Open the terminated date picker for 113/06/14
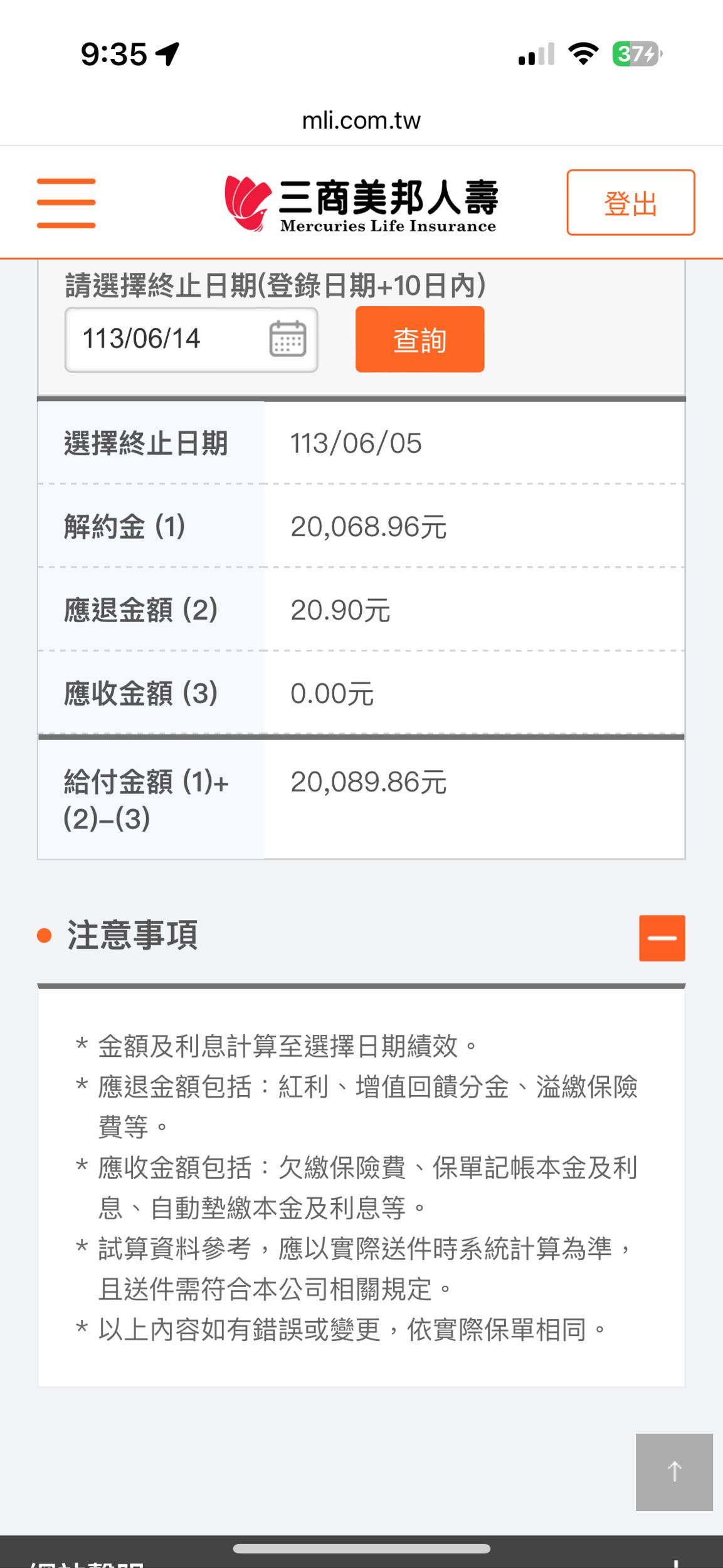This screenshot has width=723, height=1568. coord(286,339)
